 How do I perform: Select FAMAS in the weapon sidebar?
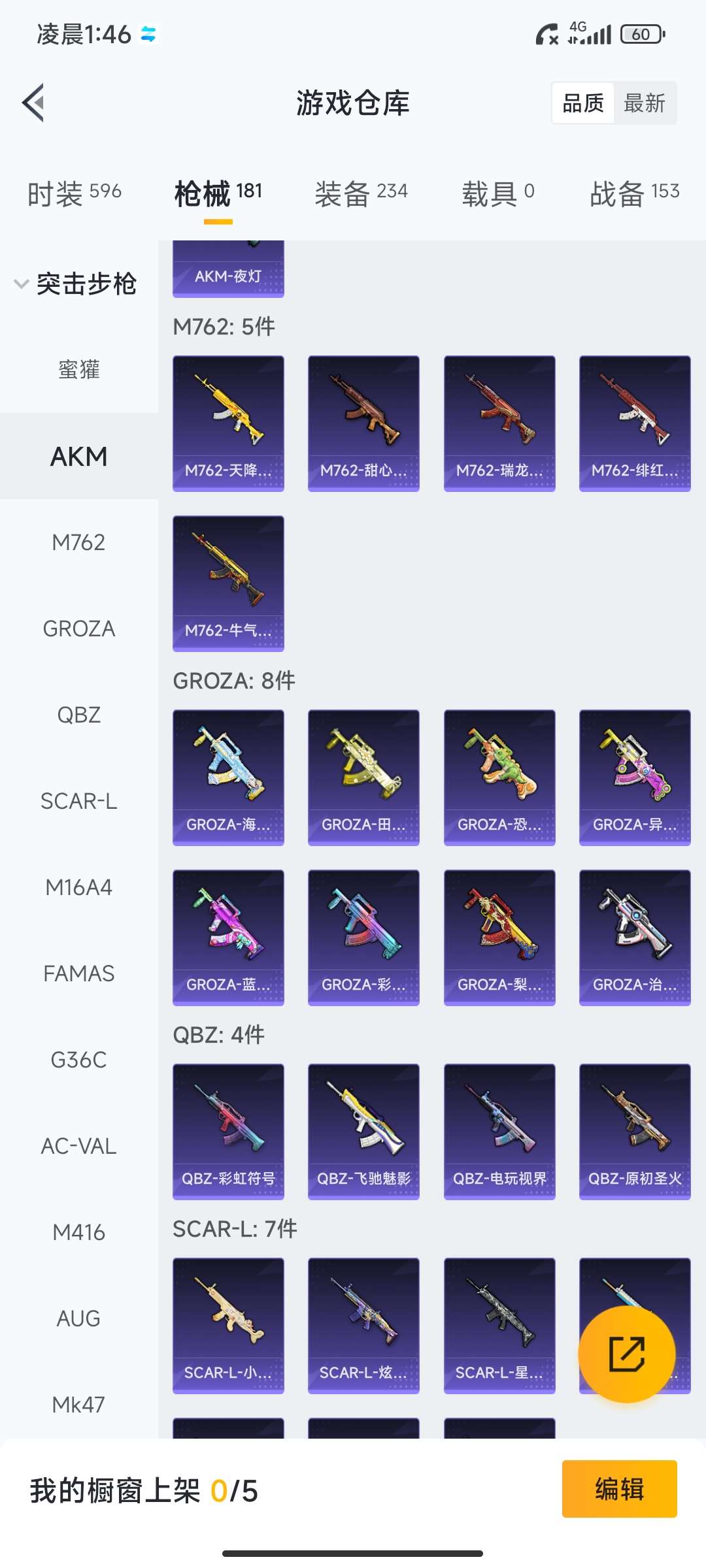pyautogui.click(x=78, y=973)
